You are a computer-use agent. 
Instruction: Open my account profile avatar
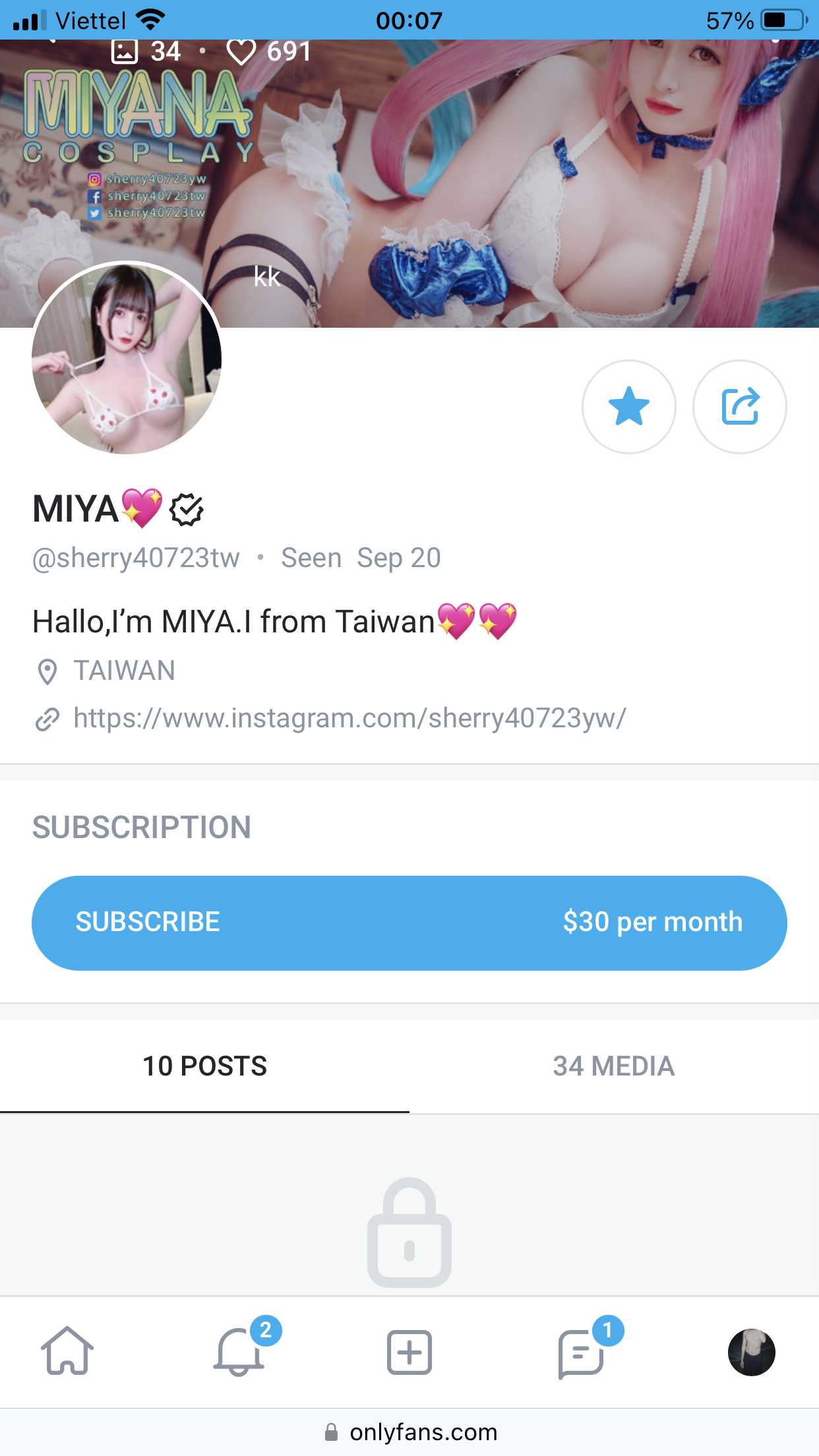coord(751,1352)
